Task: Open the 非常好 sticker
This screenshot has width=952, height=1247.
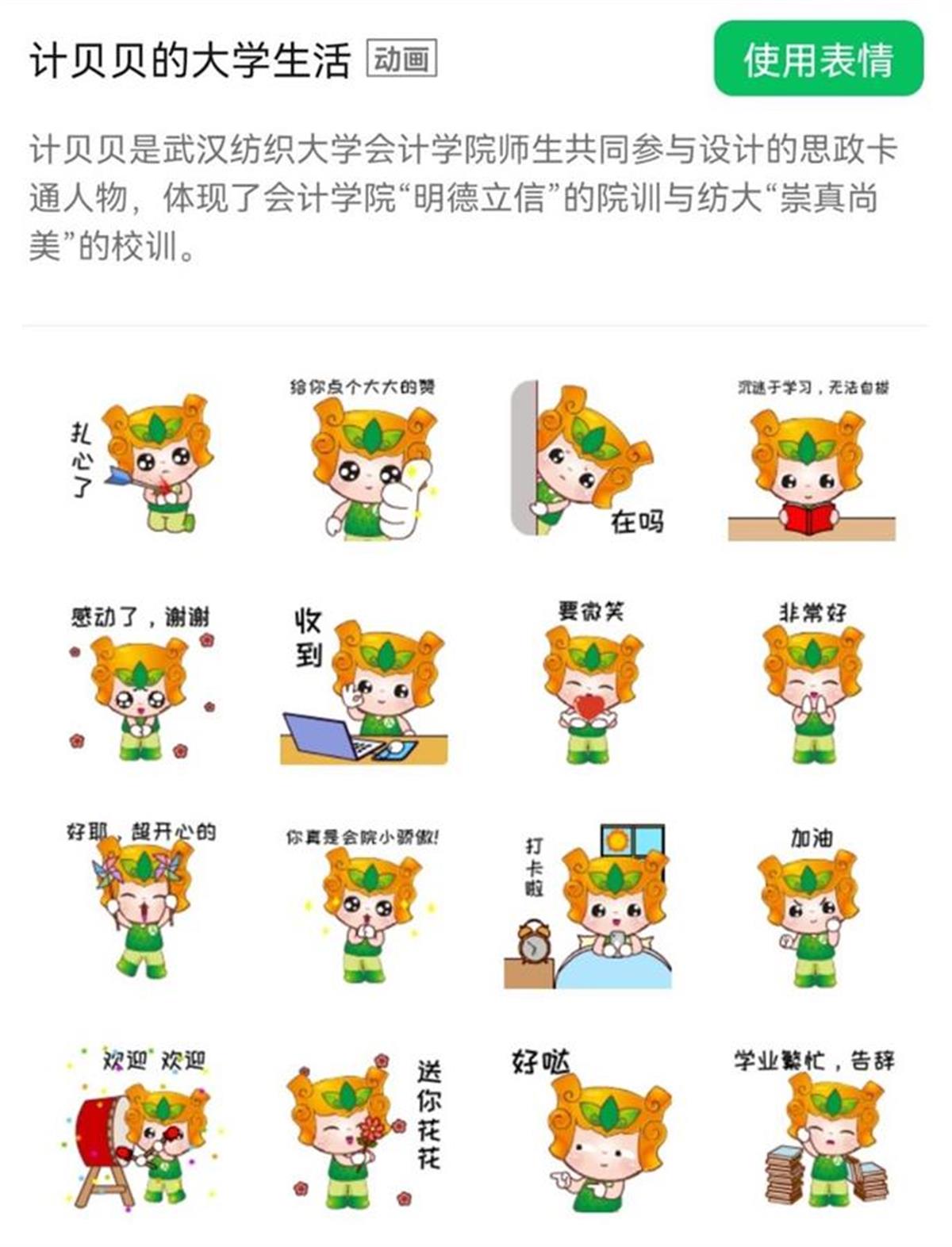Action: click(812, 688)
